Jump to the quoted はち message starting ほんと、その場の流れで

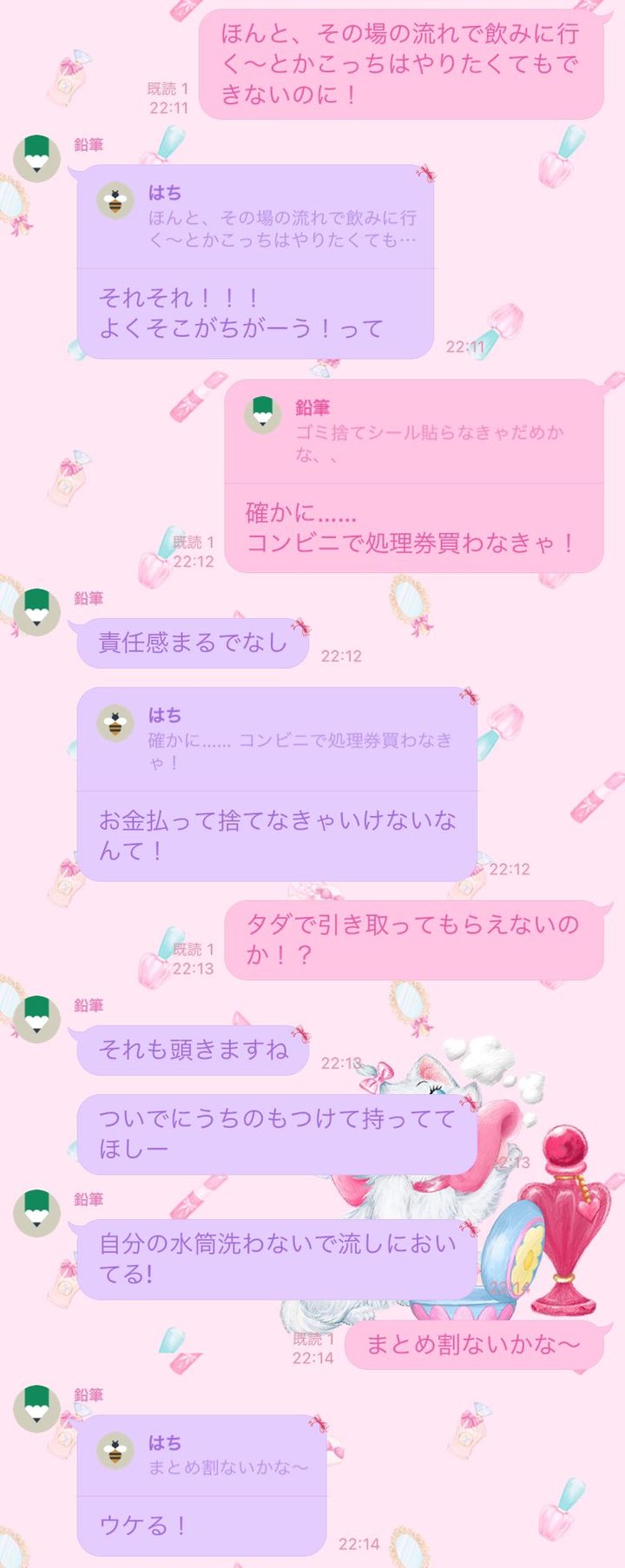point(260,217)
